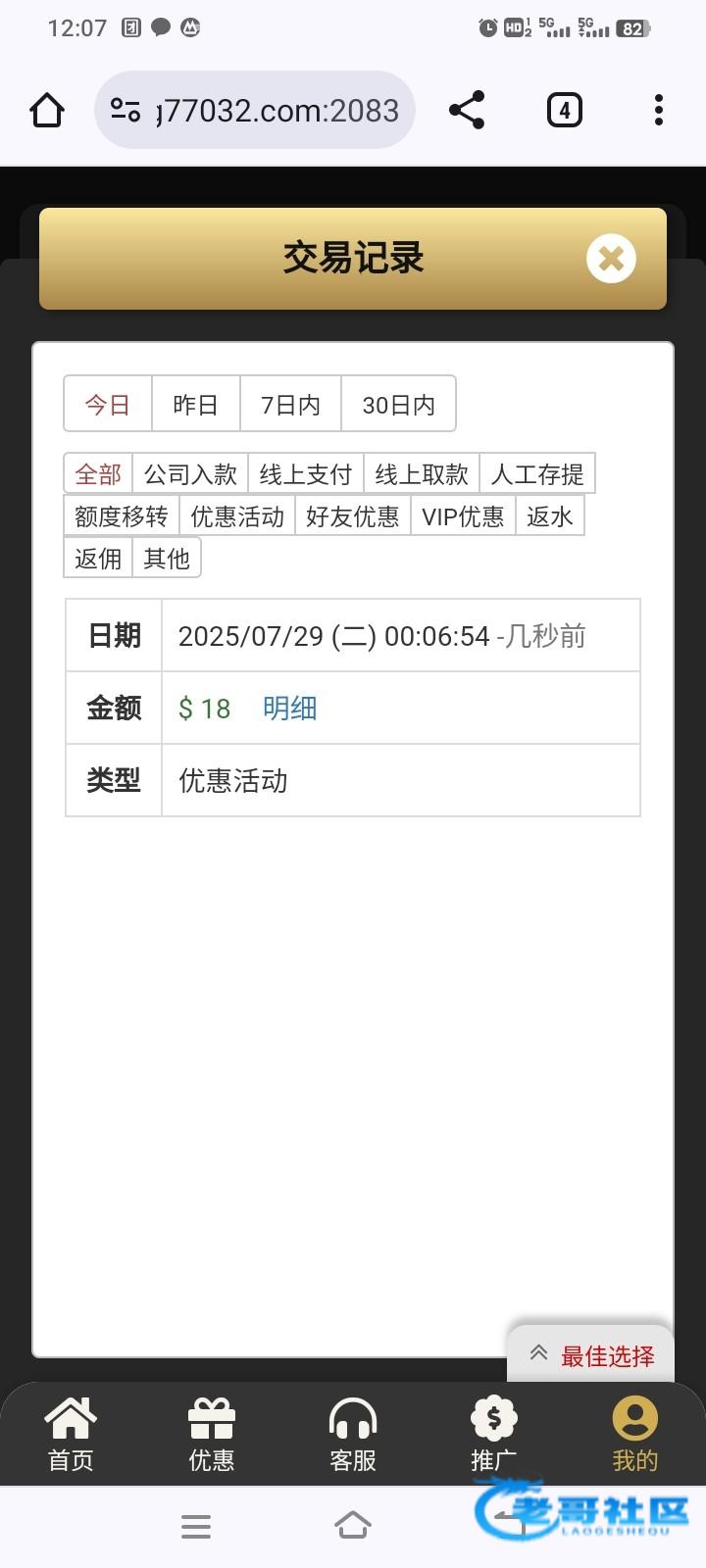Switch to the 30日内 range
706x1568 pixels.
coord(398,404)
